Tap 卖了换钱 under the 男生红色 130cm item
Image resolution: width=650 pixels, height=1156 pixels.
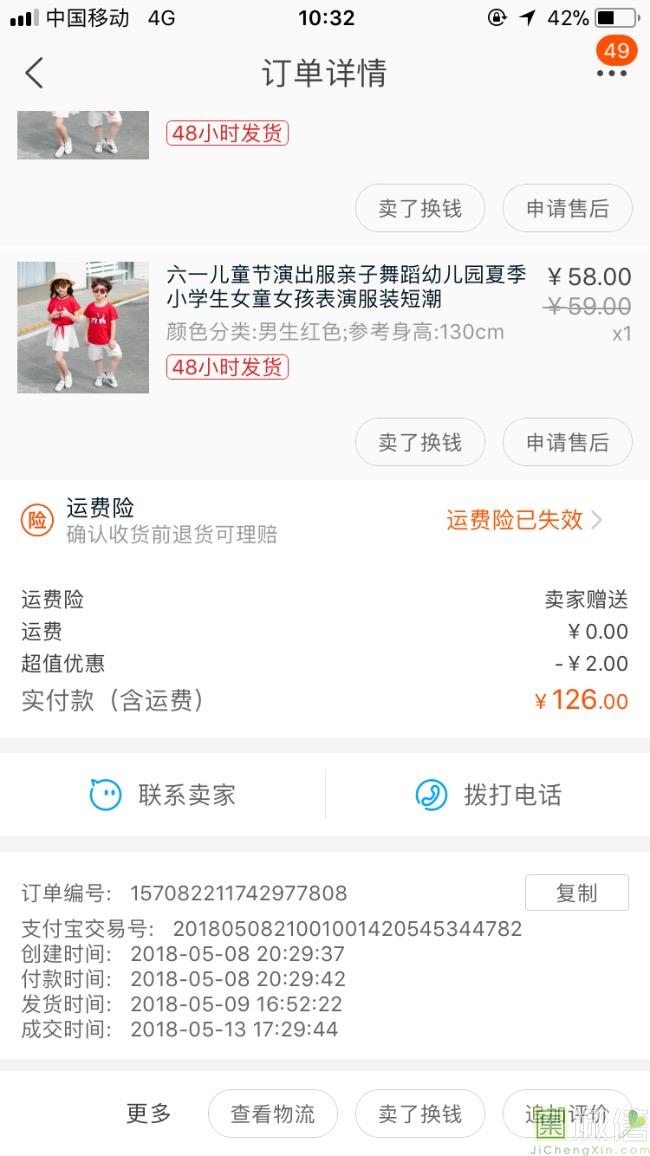pos(420,442)
